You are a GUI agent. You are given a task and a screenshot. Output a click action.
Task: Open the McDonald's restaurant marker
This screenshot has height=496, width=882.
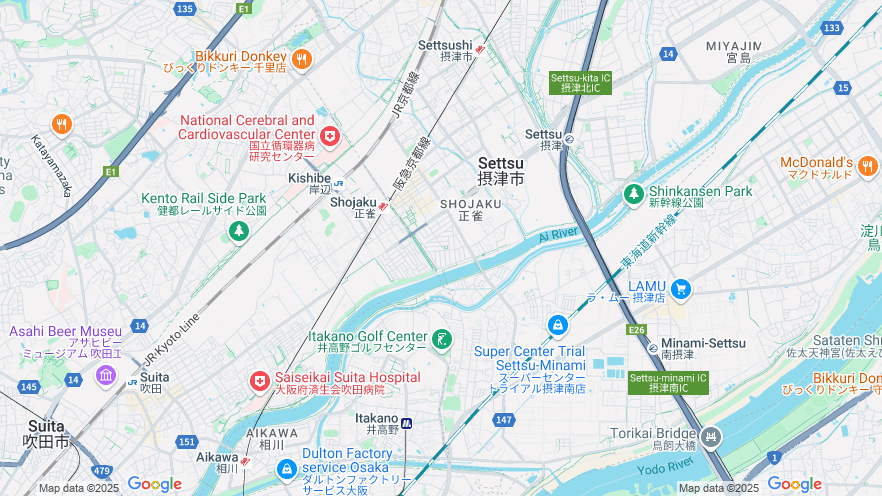[867, 166]
